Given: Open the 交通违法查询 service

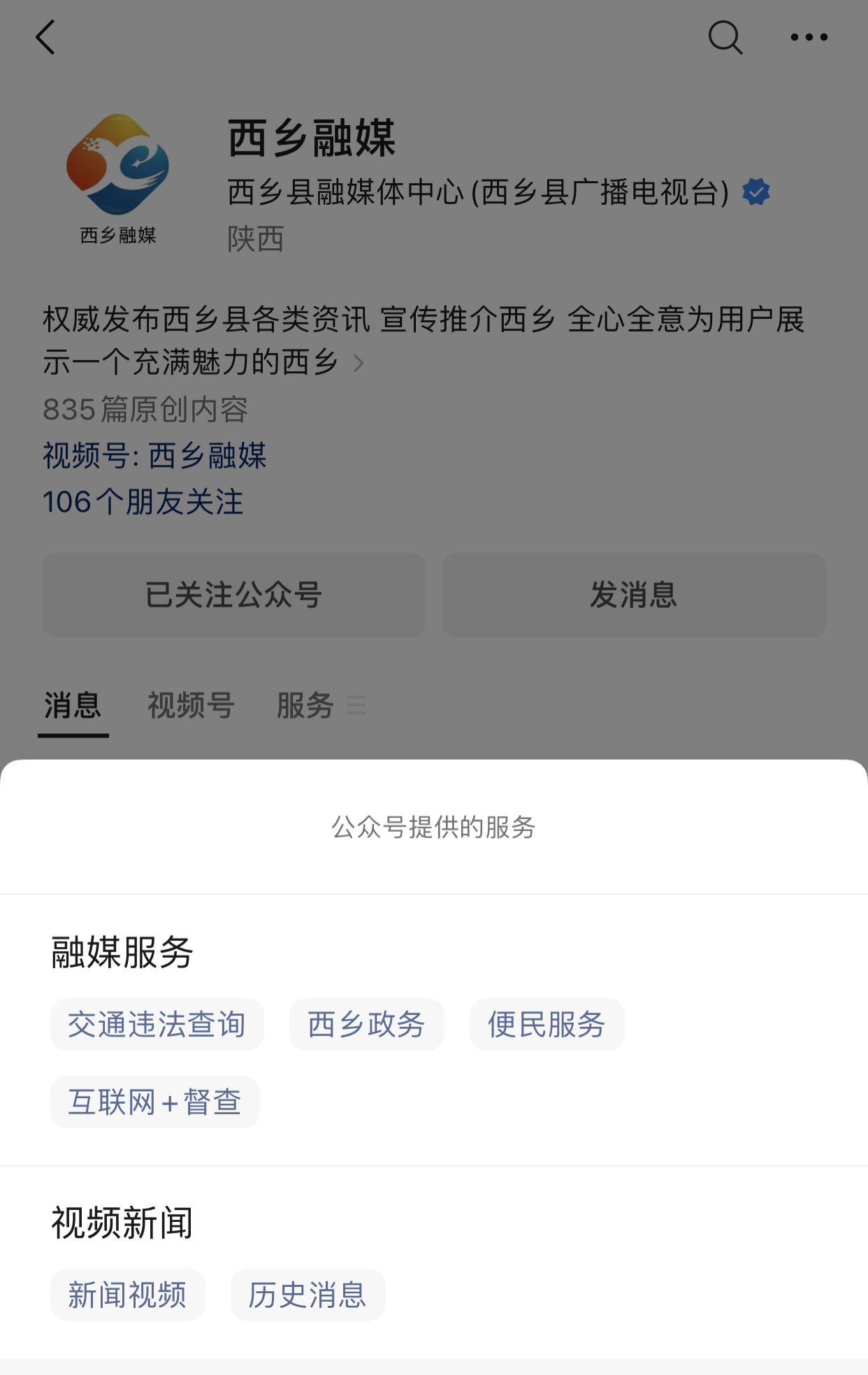Looking at the screenshot, I should click(157, 1024).
